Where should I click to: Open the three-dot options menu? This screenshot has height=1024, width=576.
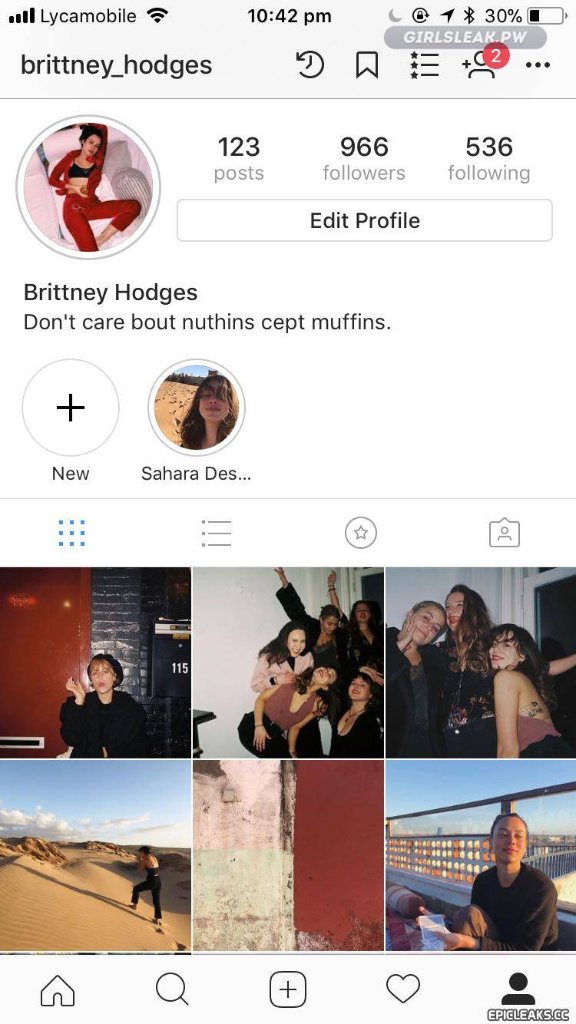pyautogui.click(x=537, y=65)
